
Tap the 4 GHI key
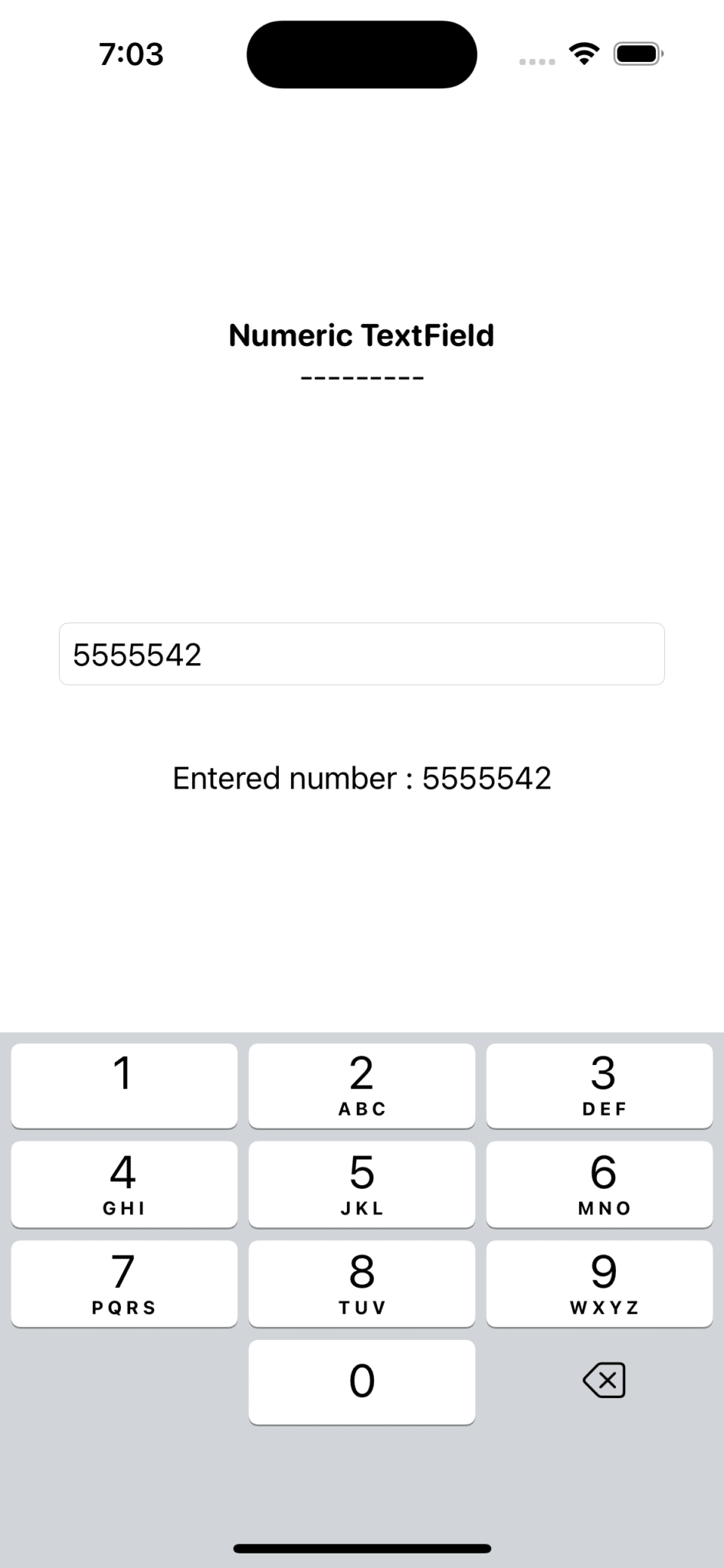coord(124,1184)
